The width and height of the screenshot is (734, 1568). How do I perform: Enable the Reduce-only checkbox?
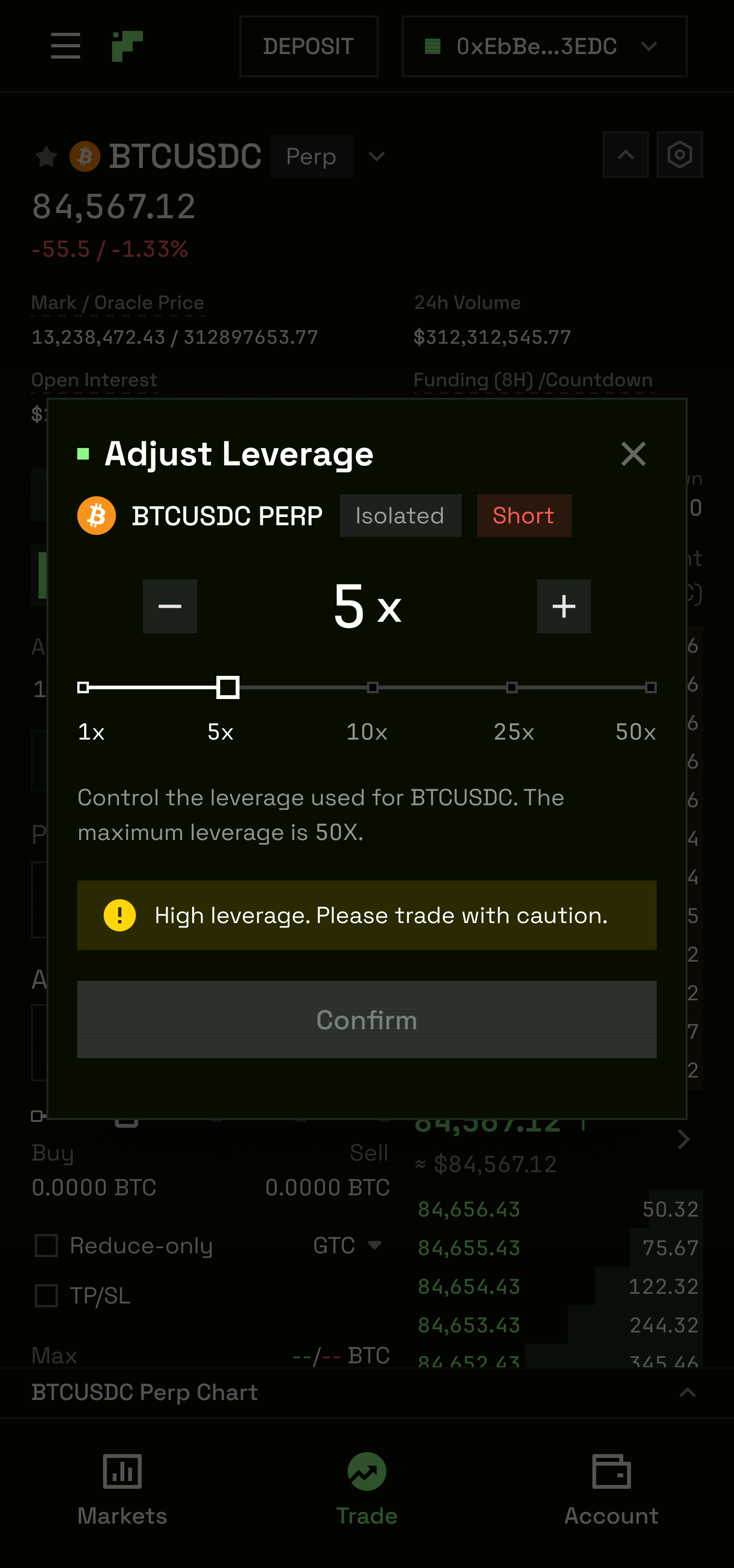(46, 1246)
